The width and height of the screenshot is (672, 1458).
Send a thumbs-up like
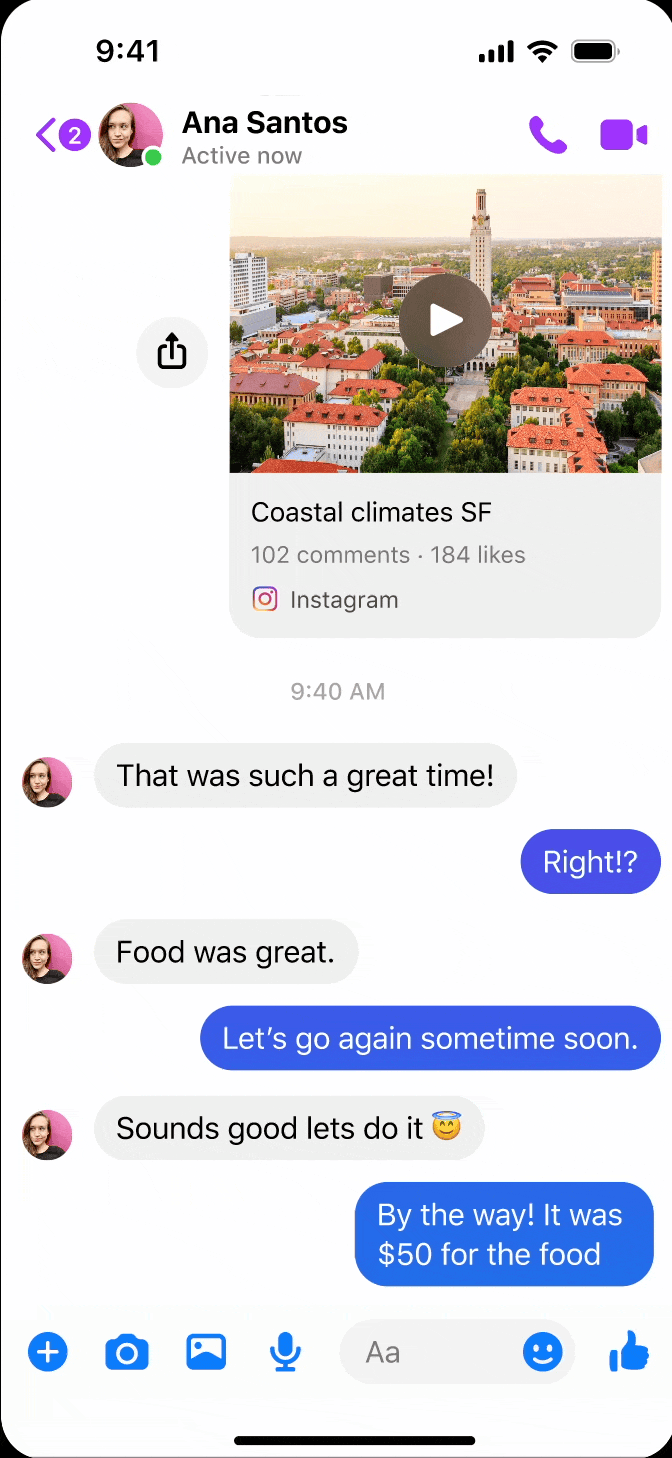(629, 1351)
